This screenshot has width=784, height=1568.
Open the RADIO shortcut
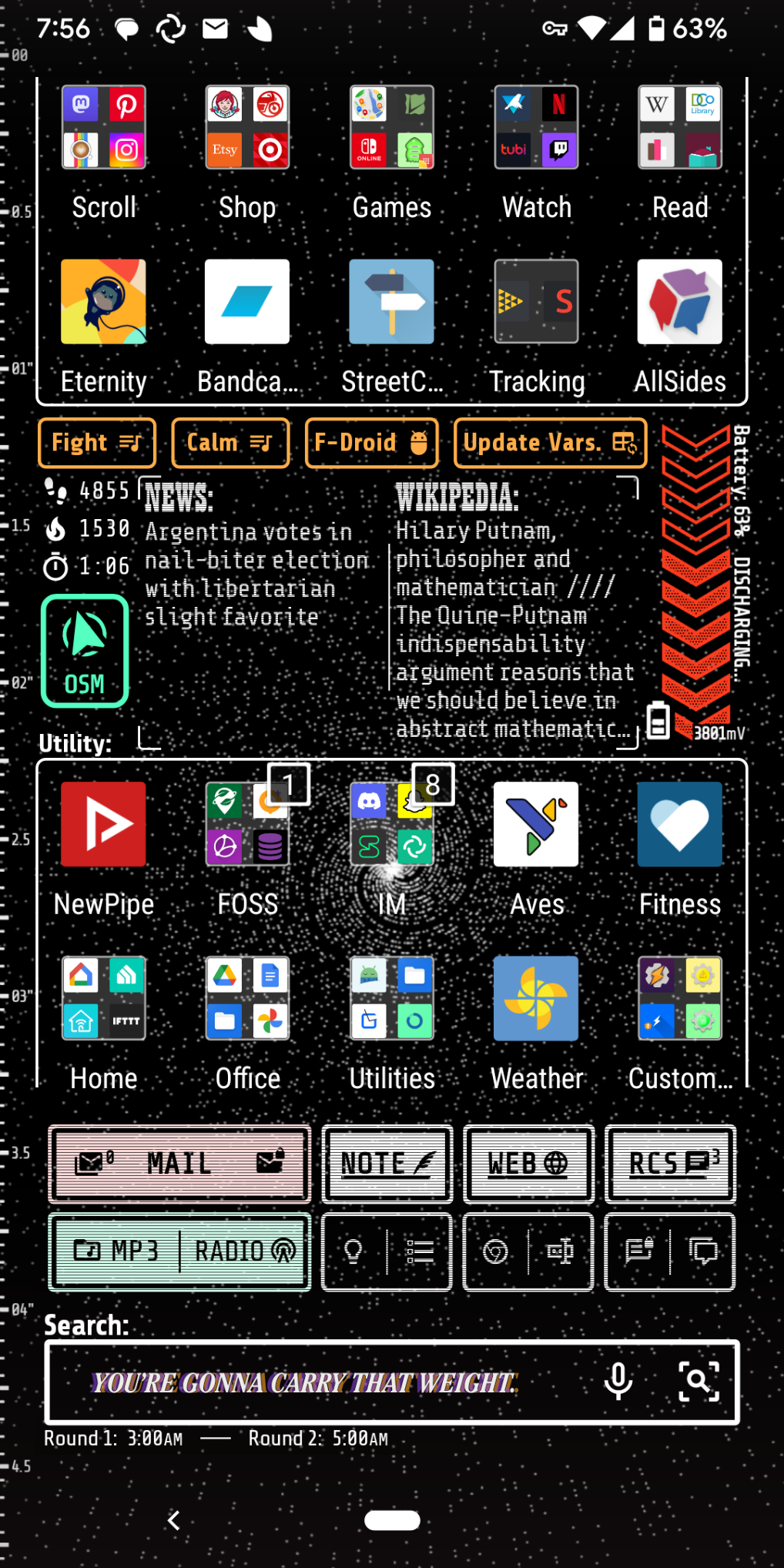[245, 1251]
